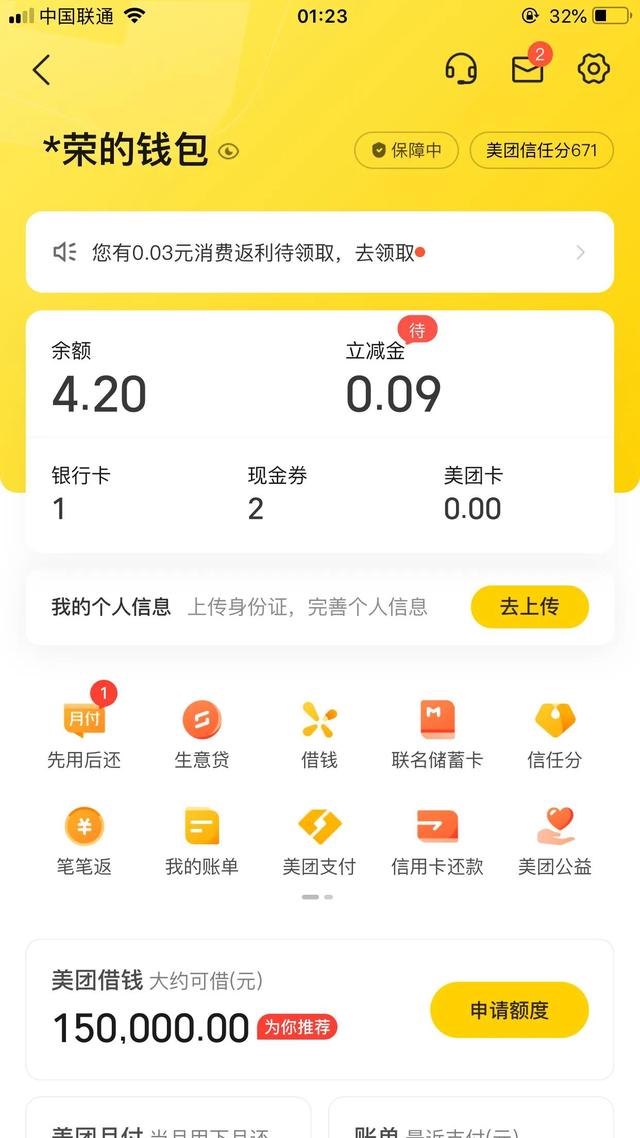Open the messages envelope icon

click(x=528, y=70)
